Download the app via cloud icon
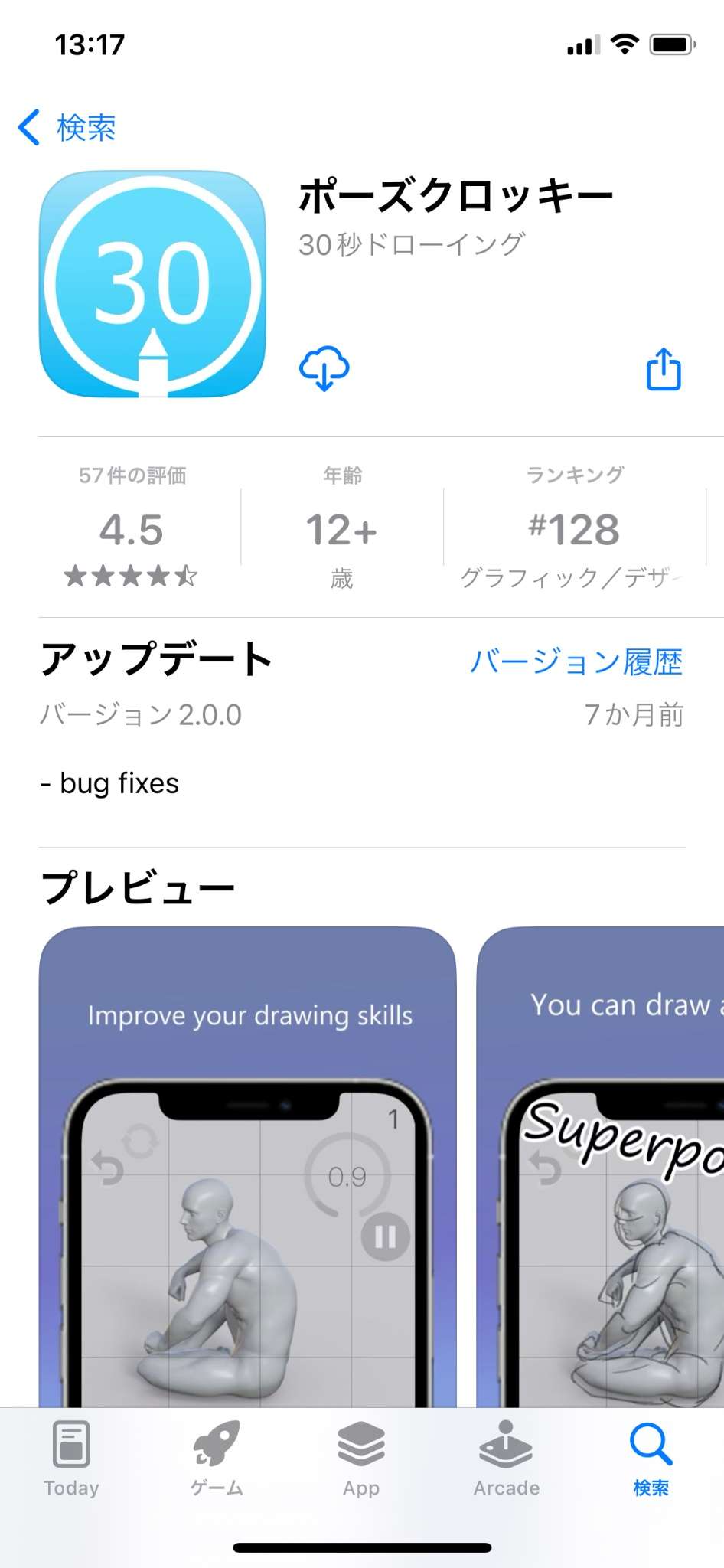This screenshot has width=724, height=1568. point(324,368)
